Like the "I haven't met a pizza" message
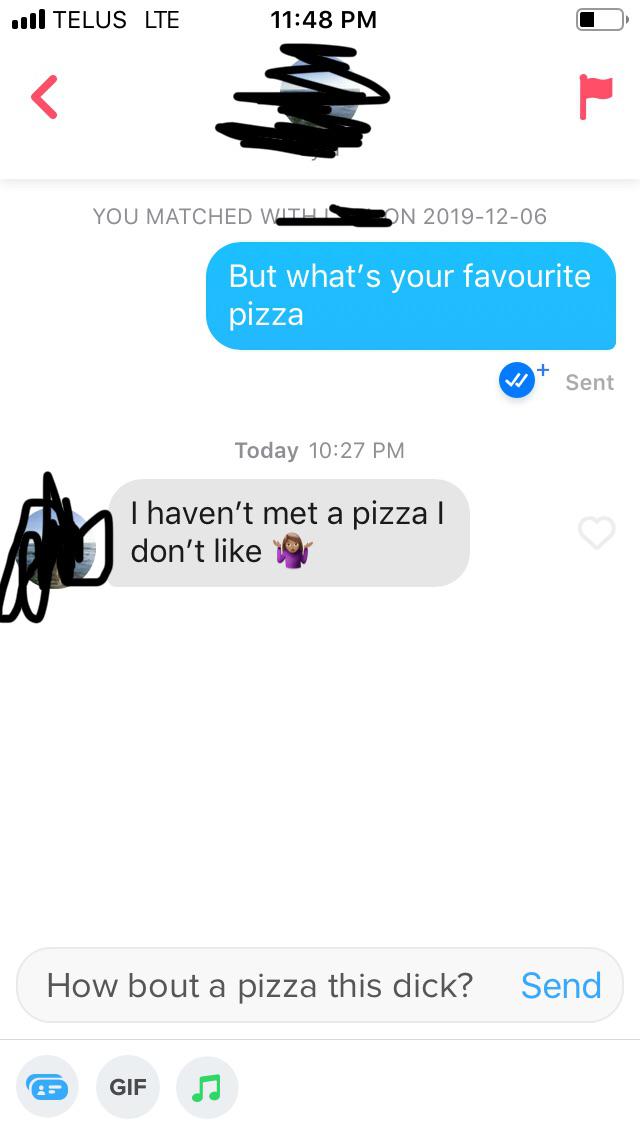 coord(596,533)
